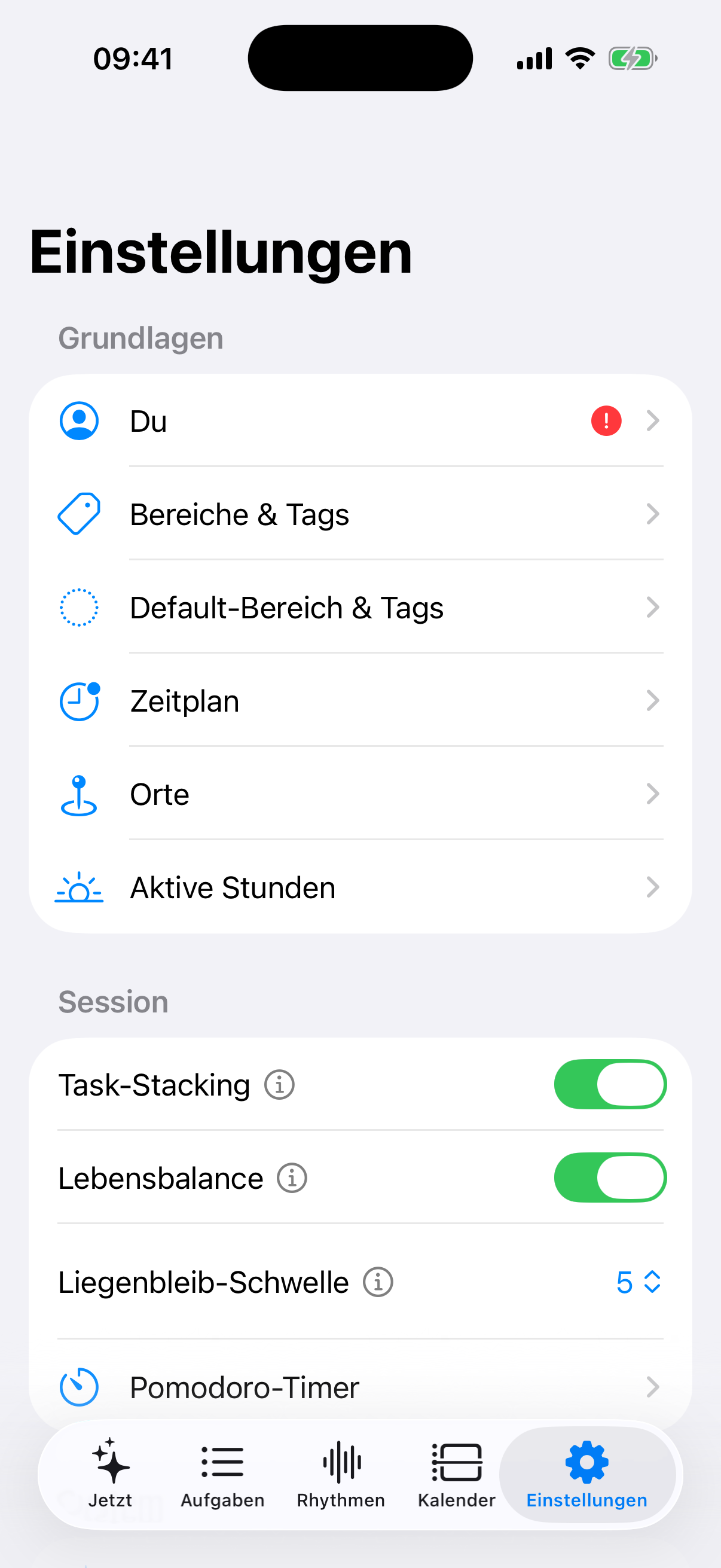Image resolution: width=721 pixels, height=1568 pixels.
Task: Show info about Liegenbleib-Schwelle
Action: pyautogui.click(x=378, y=1282)
